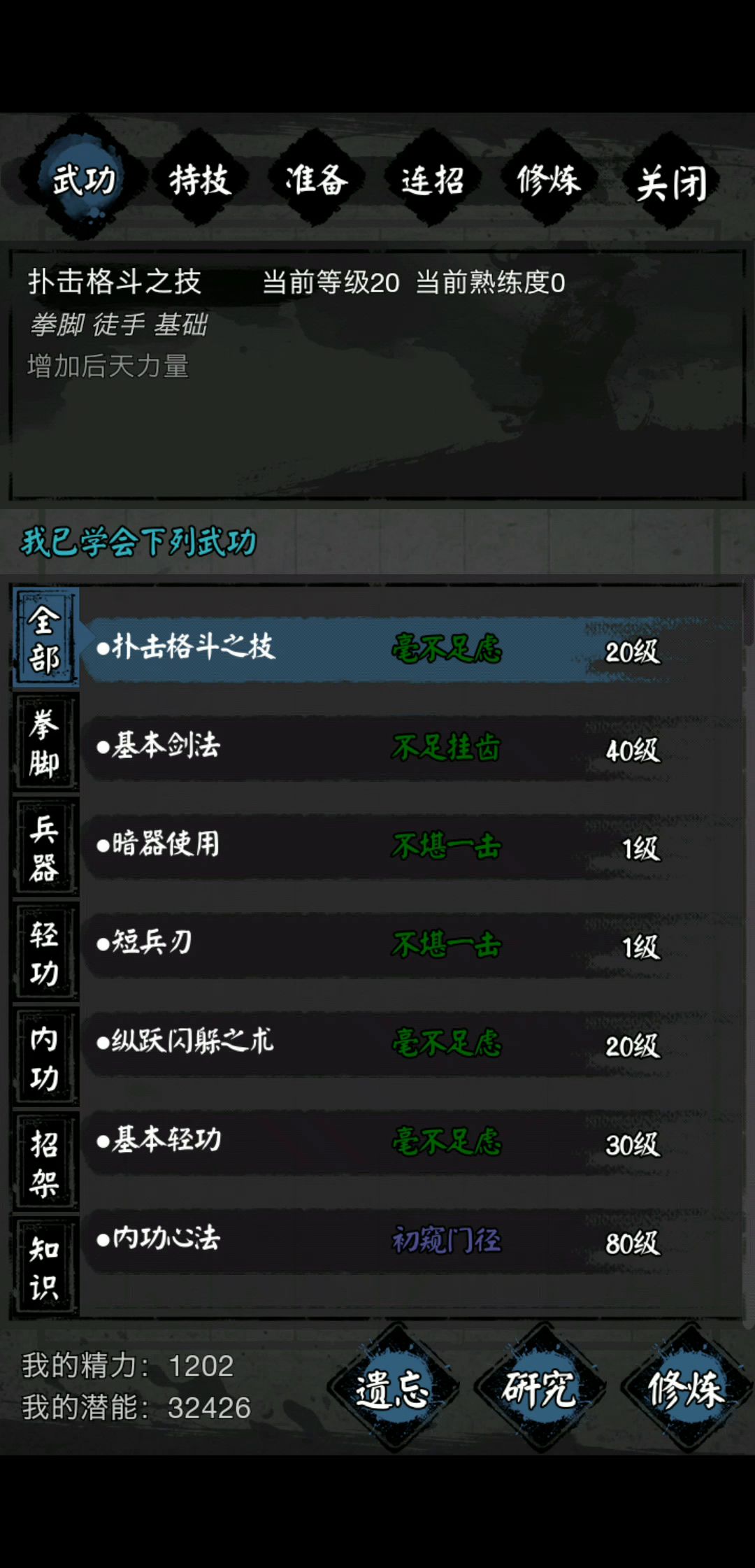Switch to the 连招 tab

click(433, 180)
